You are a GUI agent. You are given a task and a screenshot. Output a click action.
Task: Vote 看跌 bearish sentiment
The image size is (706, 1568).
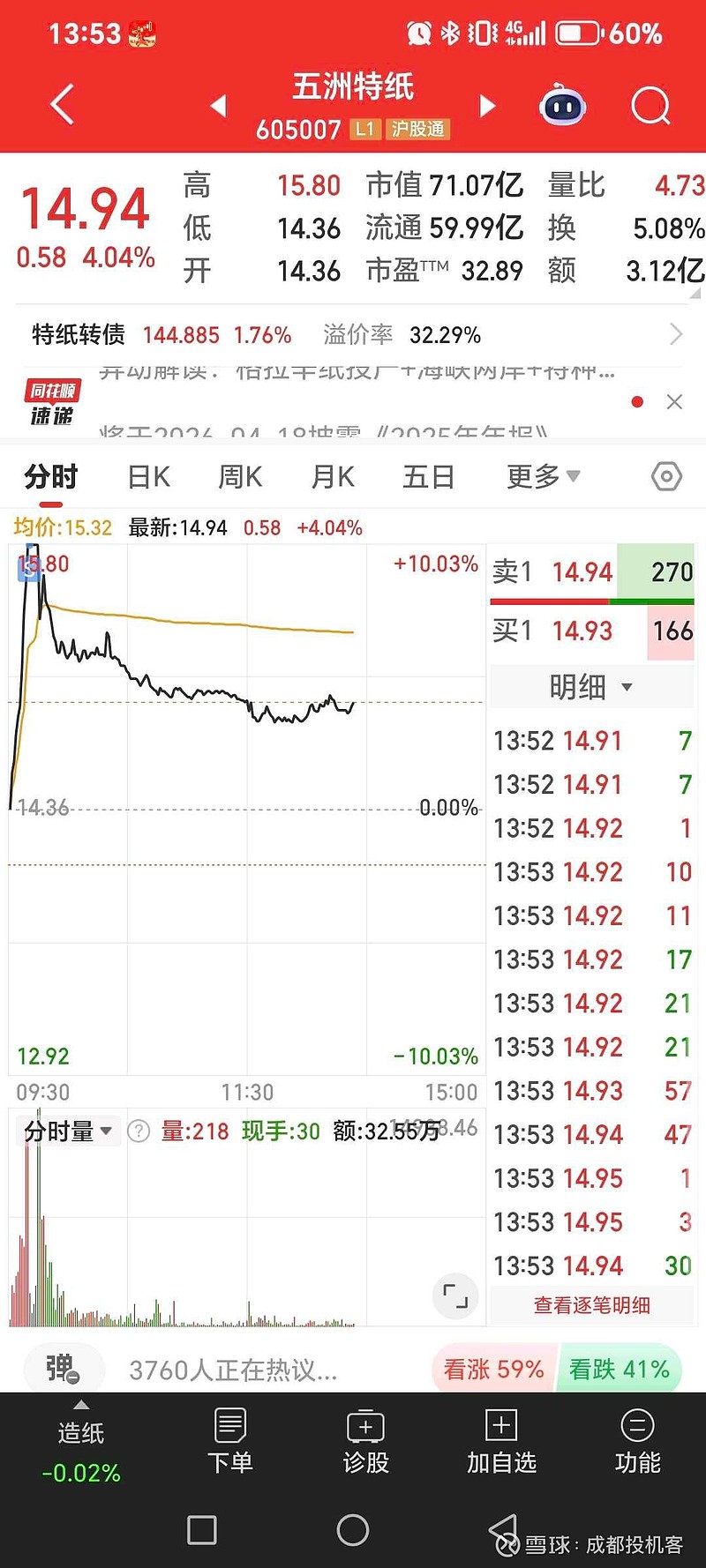pyautogui.click(x=619, y=1370)
